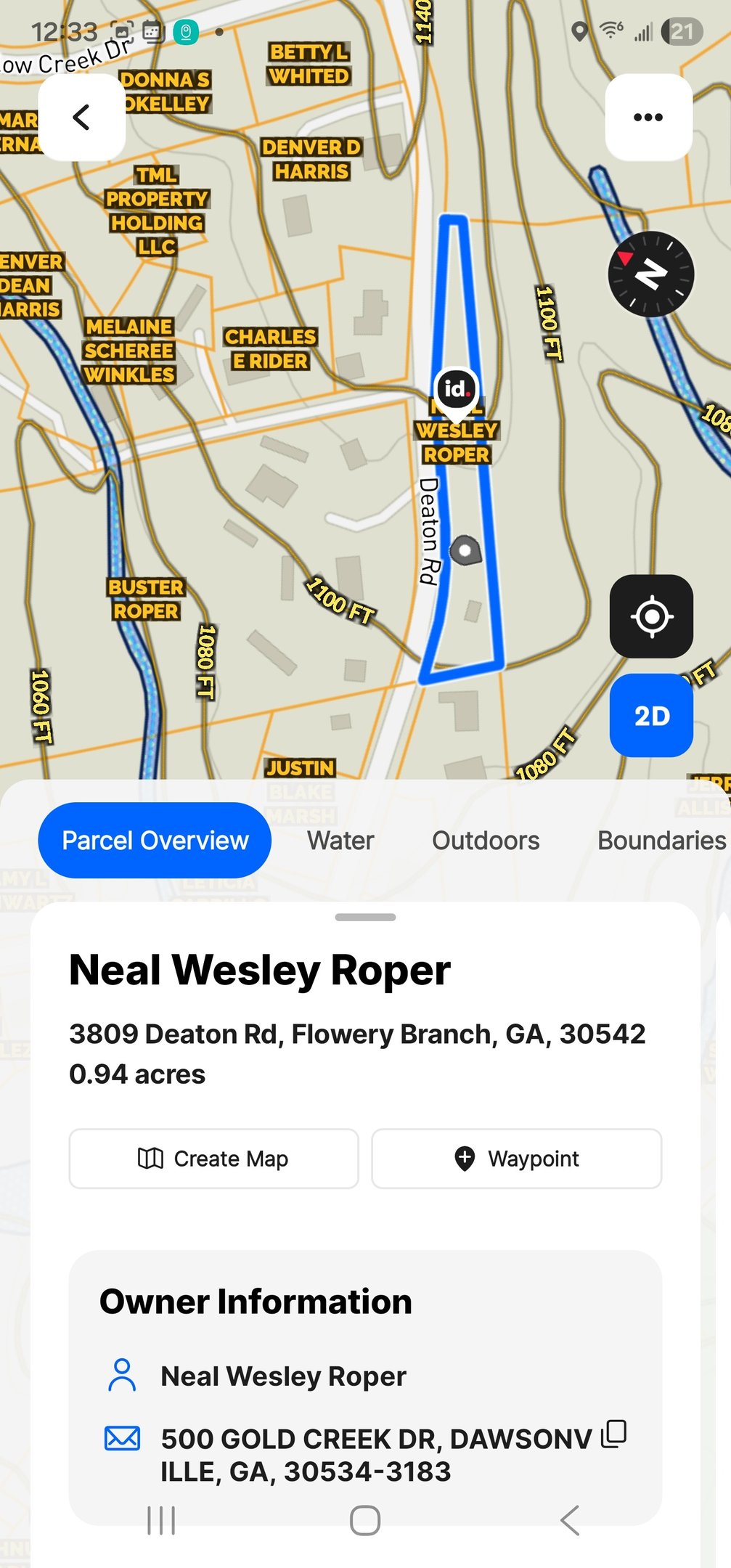The height and width of the screenshot is (1568, 731).
Task: Go back using the top-left arrow button
Action: (x=82, y=117)
